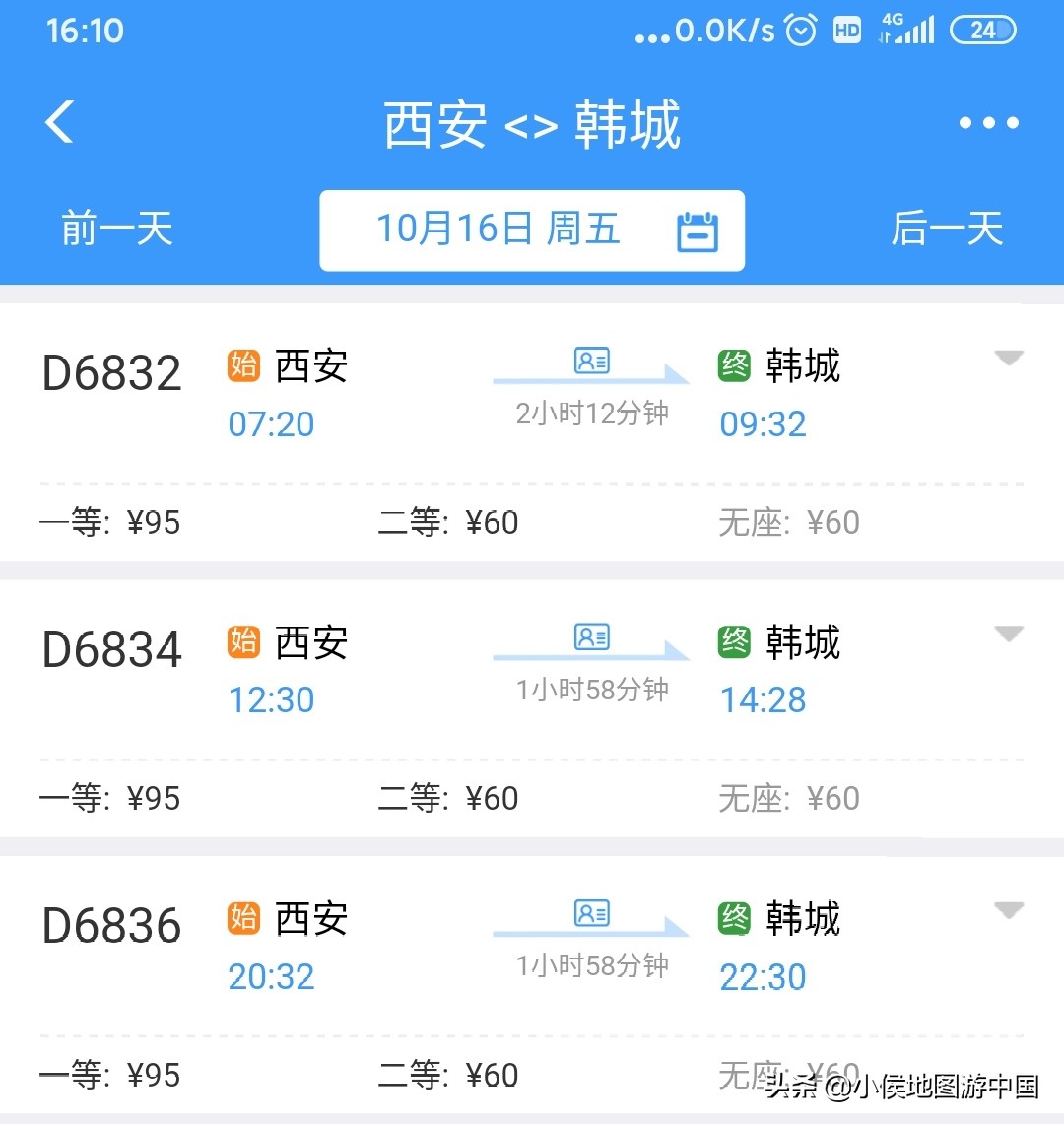Click the green 终 badge next to D6834
This screenshot has width=1064, height=1124.
[733, 641]
